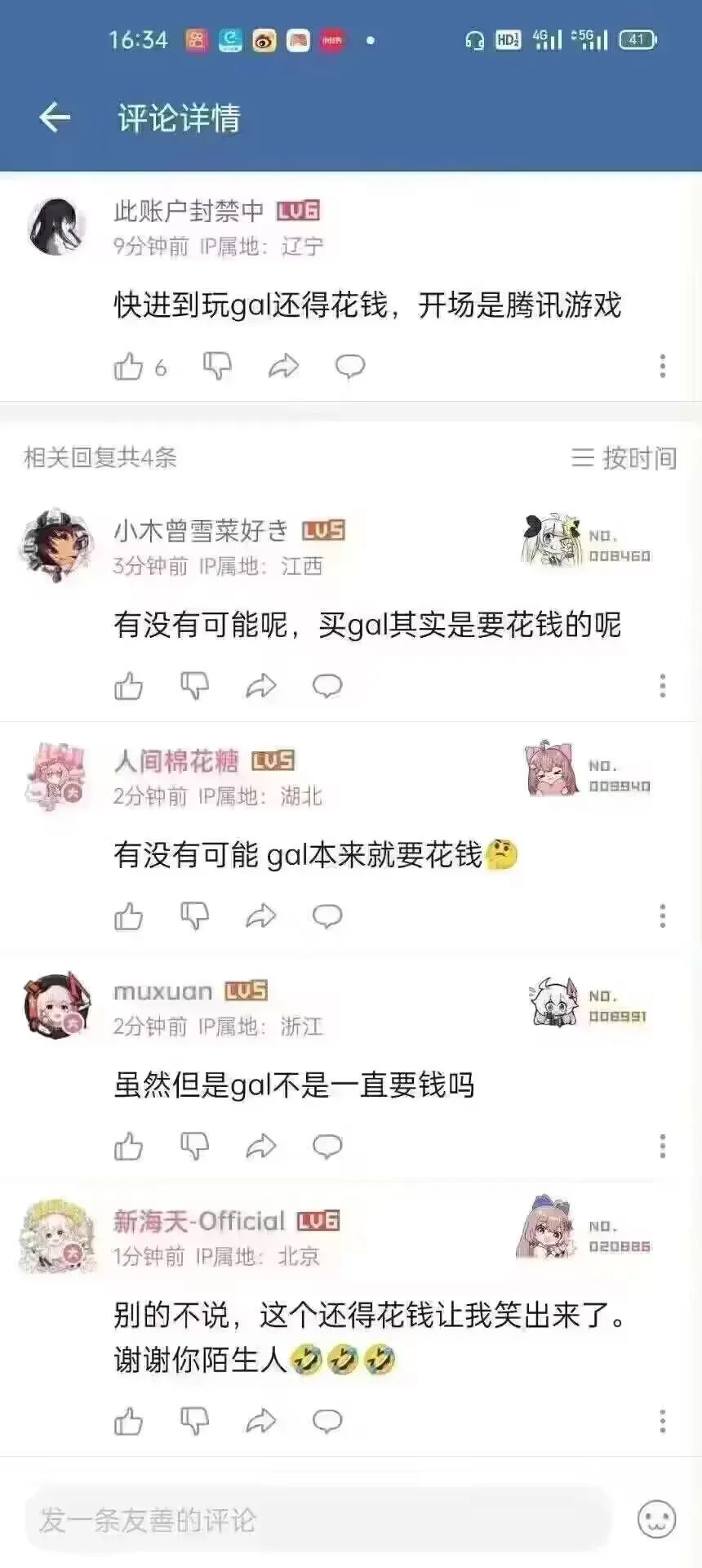Tap the back arrow to leave 评论详情
The image size is (702, 1568).
click(54, 118)
